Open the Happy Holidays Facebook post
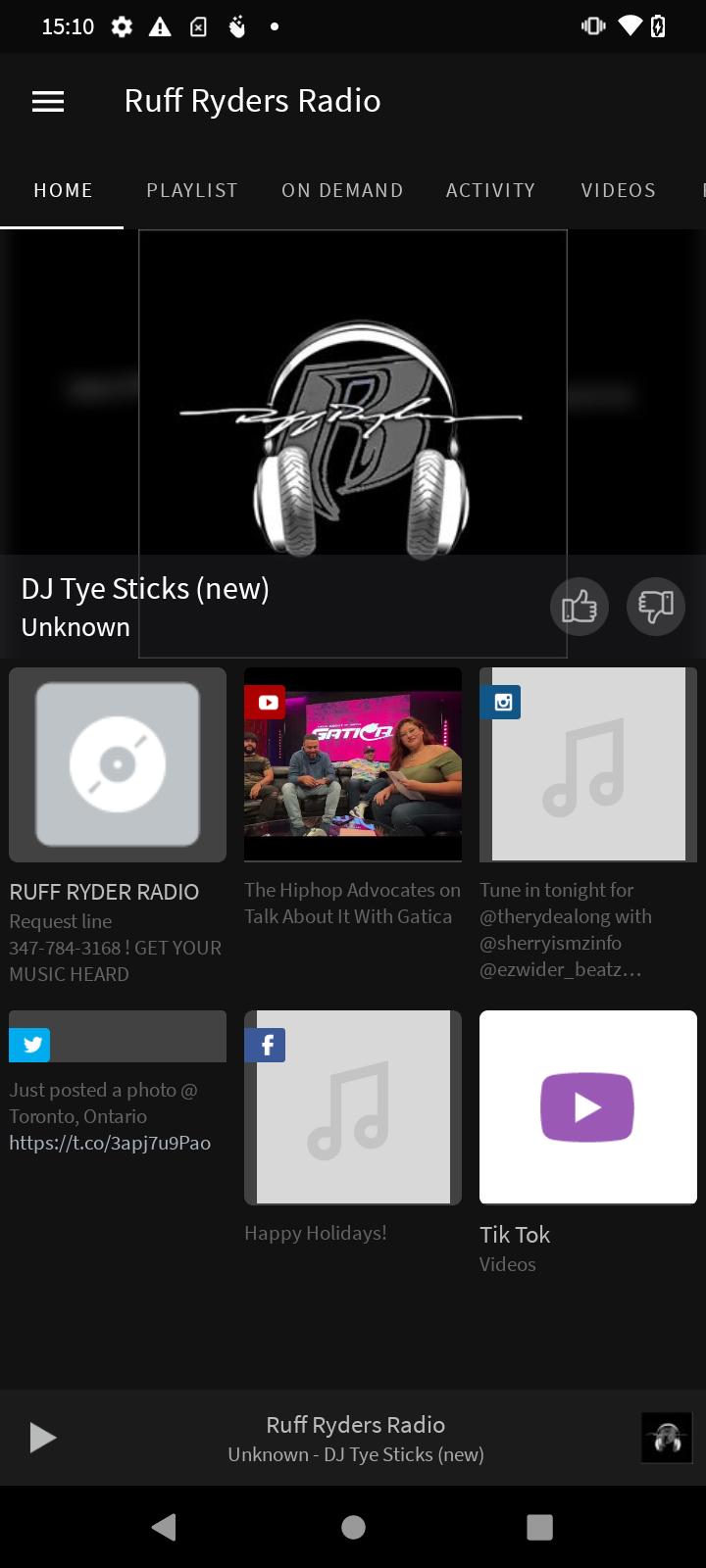The image size is (706, 1568). coord(353,1129)
